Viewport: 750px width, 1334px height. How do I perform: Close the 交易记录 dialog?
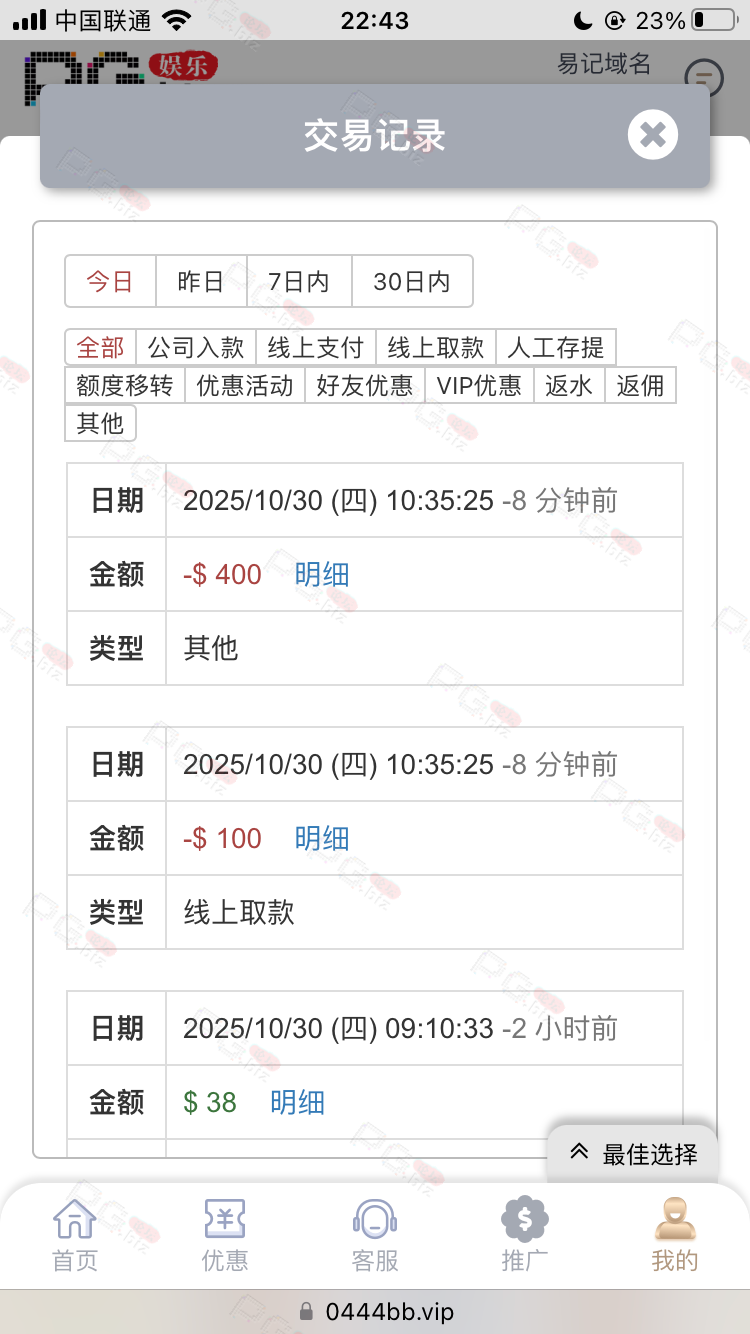pos(653,135)
